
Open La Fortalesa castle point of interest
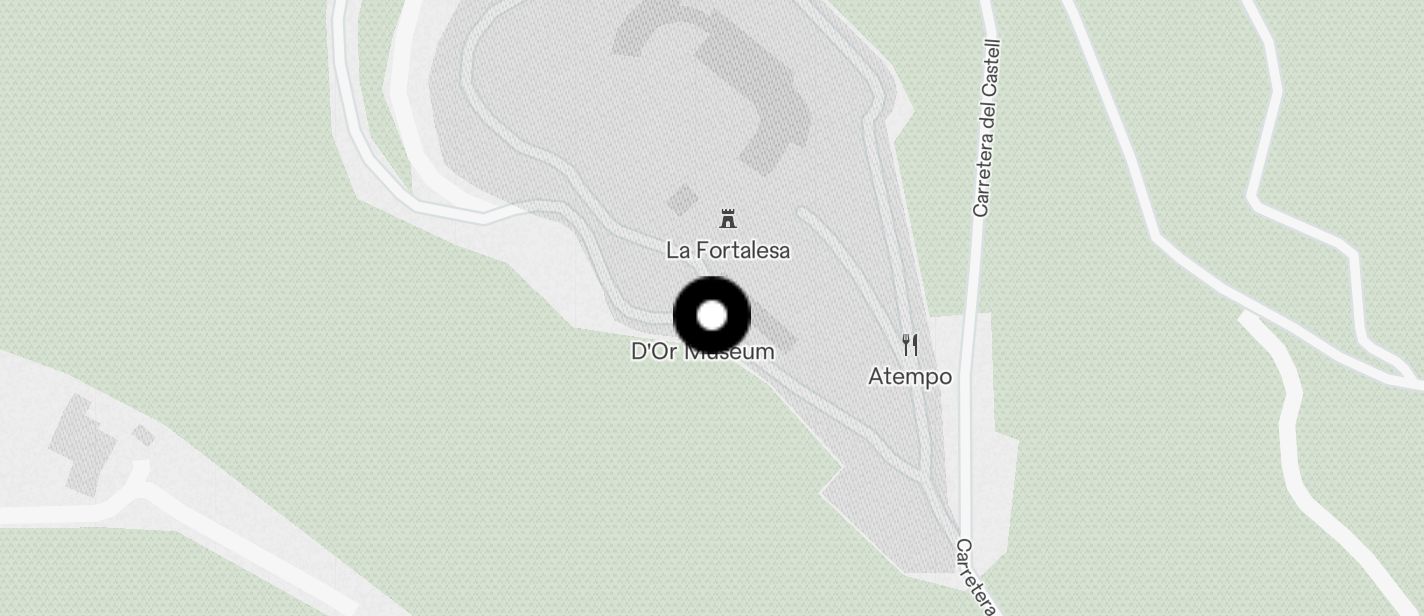(728, 219)
